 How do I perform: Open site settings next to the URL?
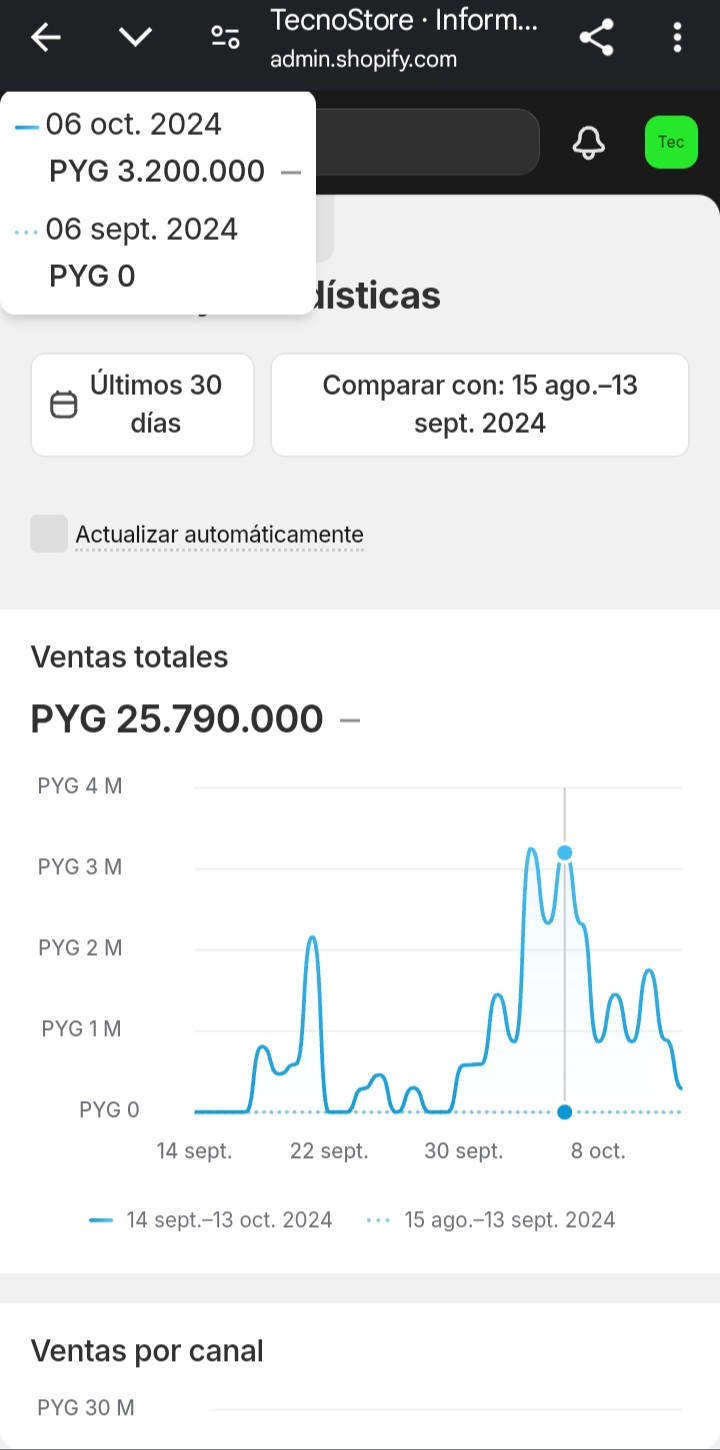[x=225, y=38]
